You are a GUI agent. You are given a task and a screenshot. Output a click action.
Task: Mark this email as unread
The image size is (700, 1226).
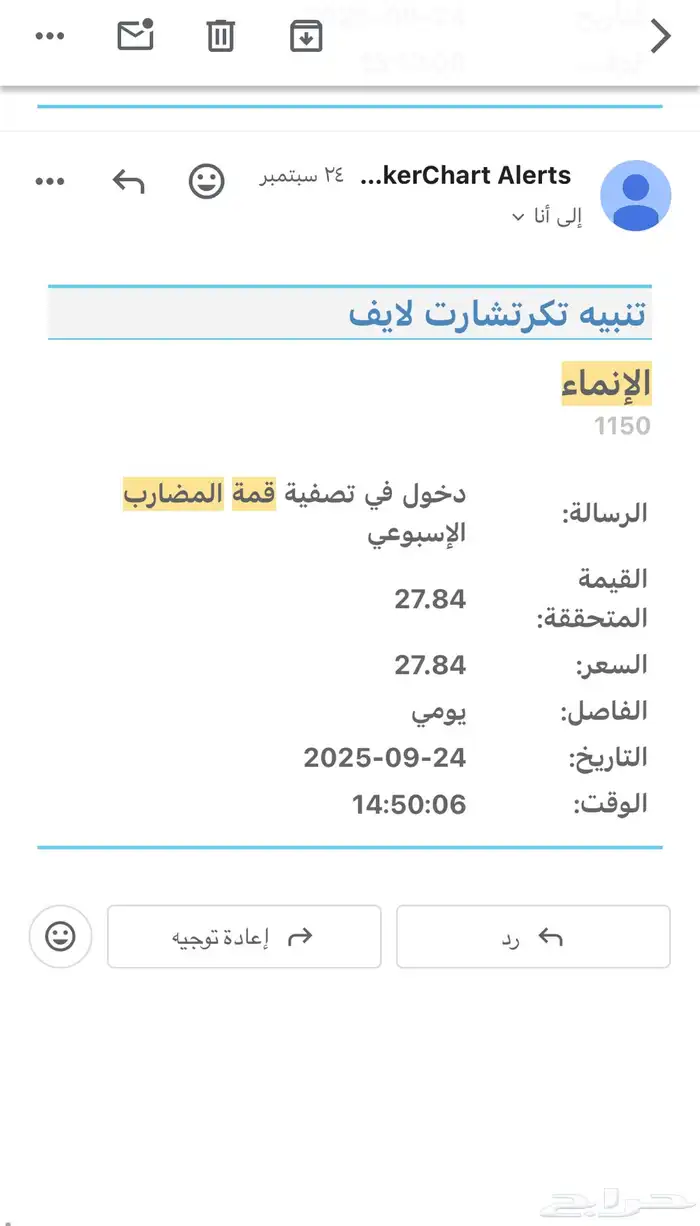[x=135, y=35]
